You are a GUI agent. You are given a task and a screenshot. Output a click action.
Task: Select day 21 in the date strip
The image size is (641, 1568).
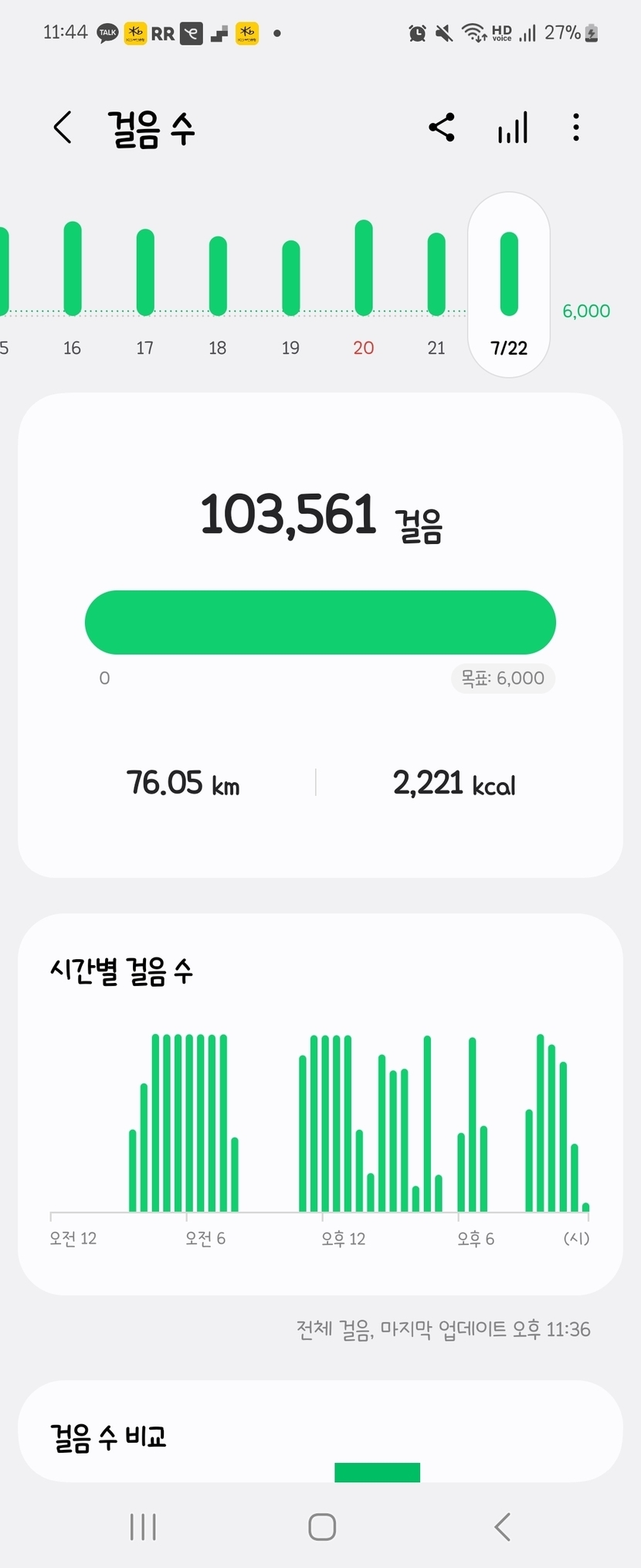[x=436, y=286]
